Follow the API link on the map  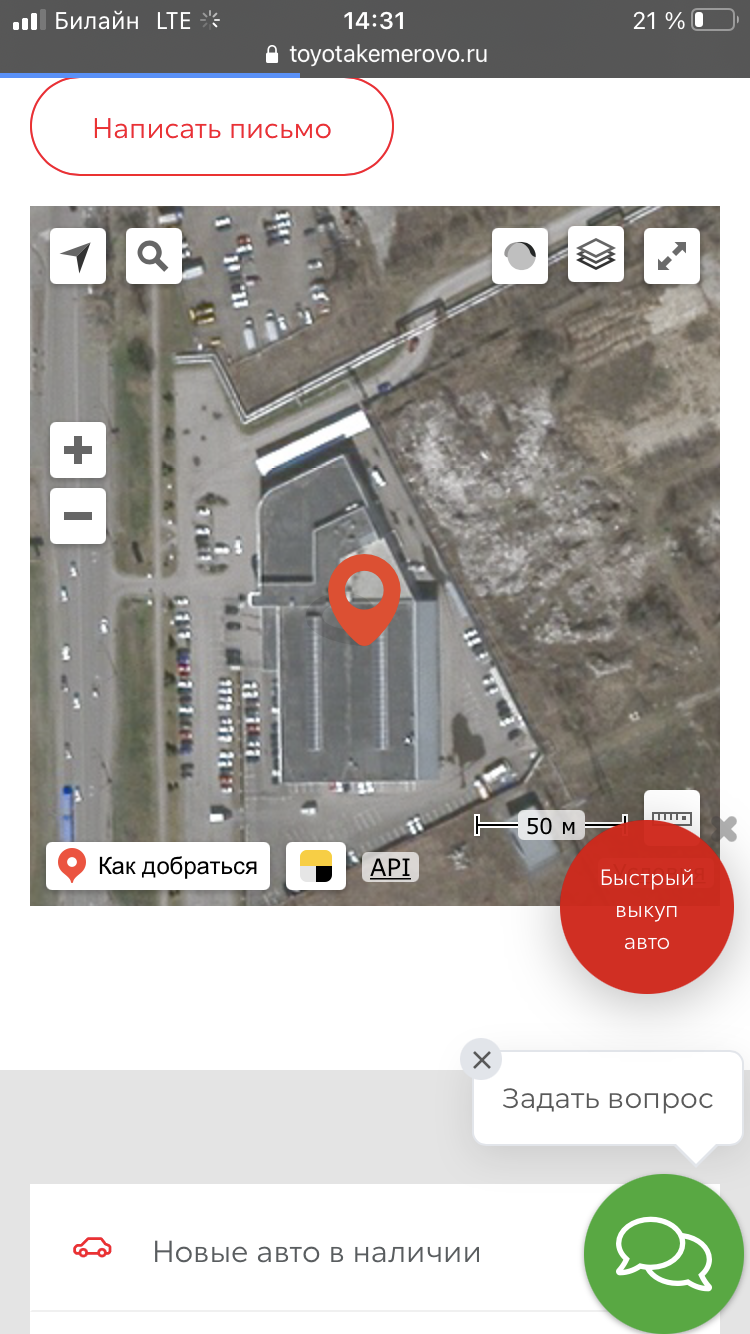click(390, 867)
